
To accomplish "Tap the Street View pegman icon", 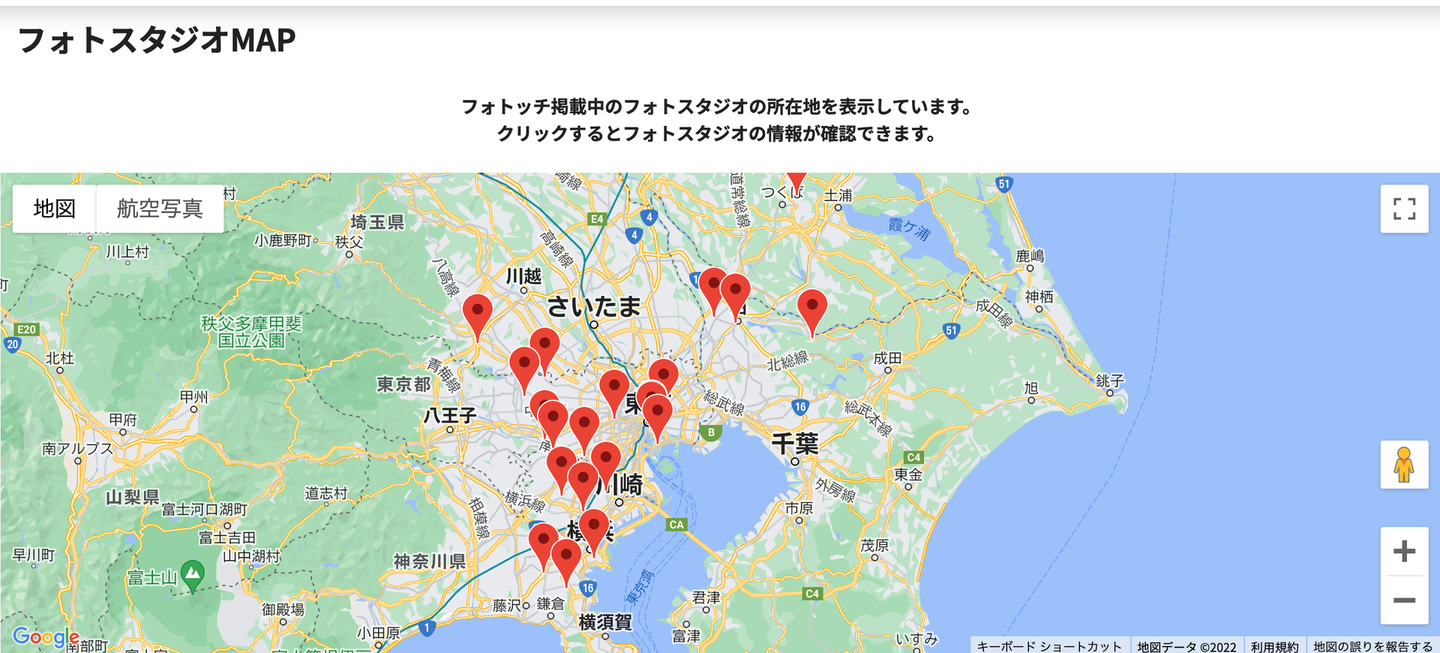I will tap(1404, 465).
